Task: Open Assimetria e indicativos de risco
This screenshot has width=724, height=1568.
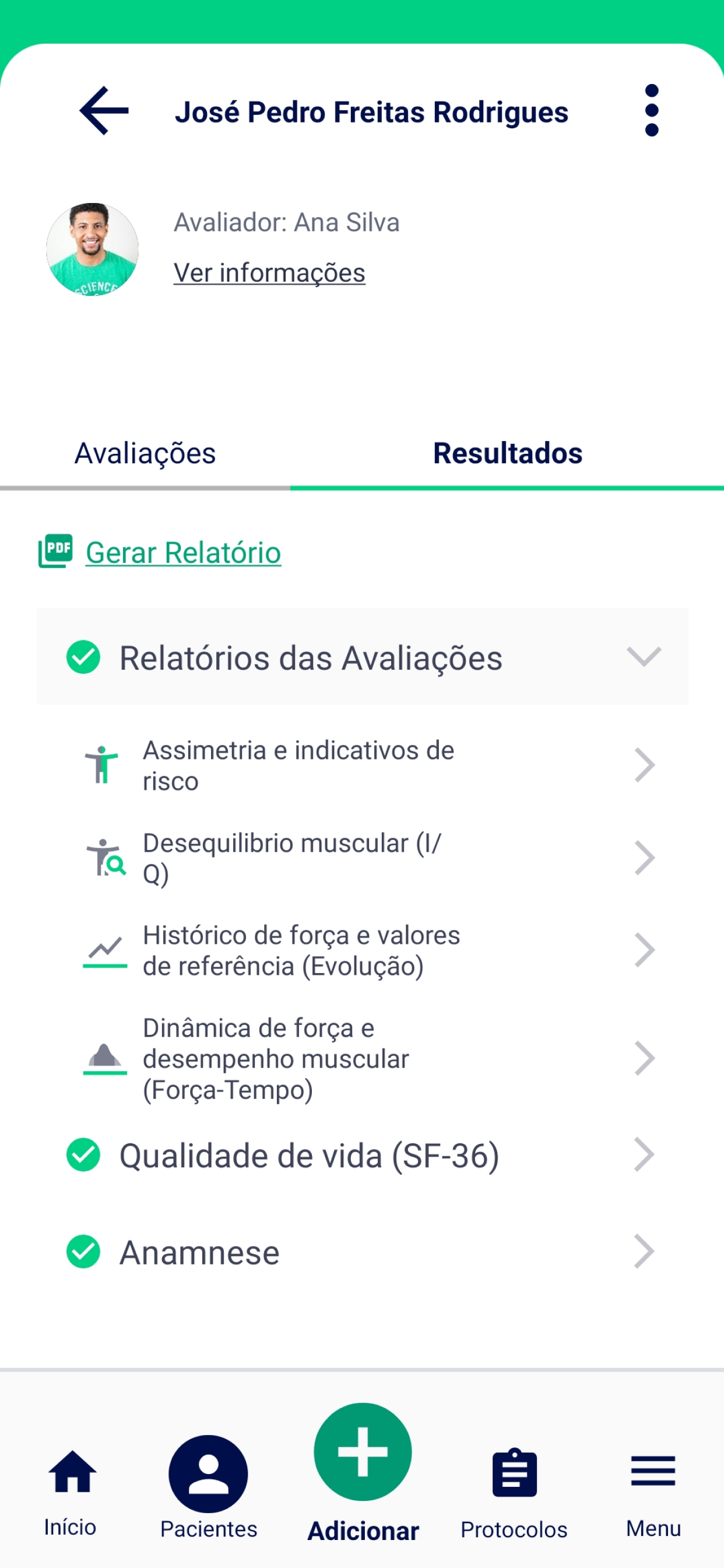Action: click(363, 765)
